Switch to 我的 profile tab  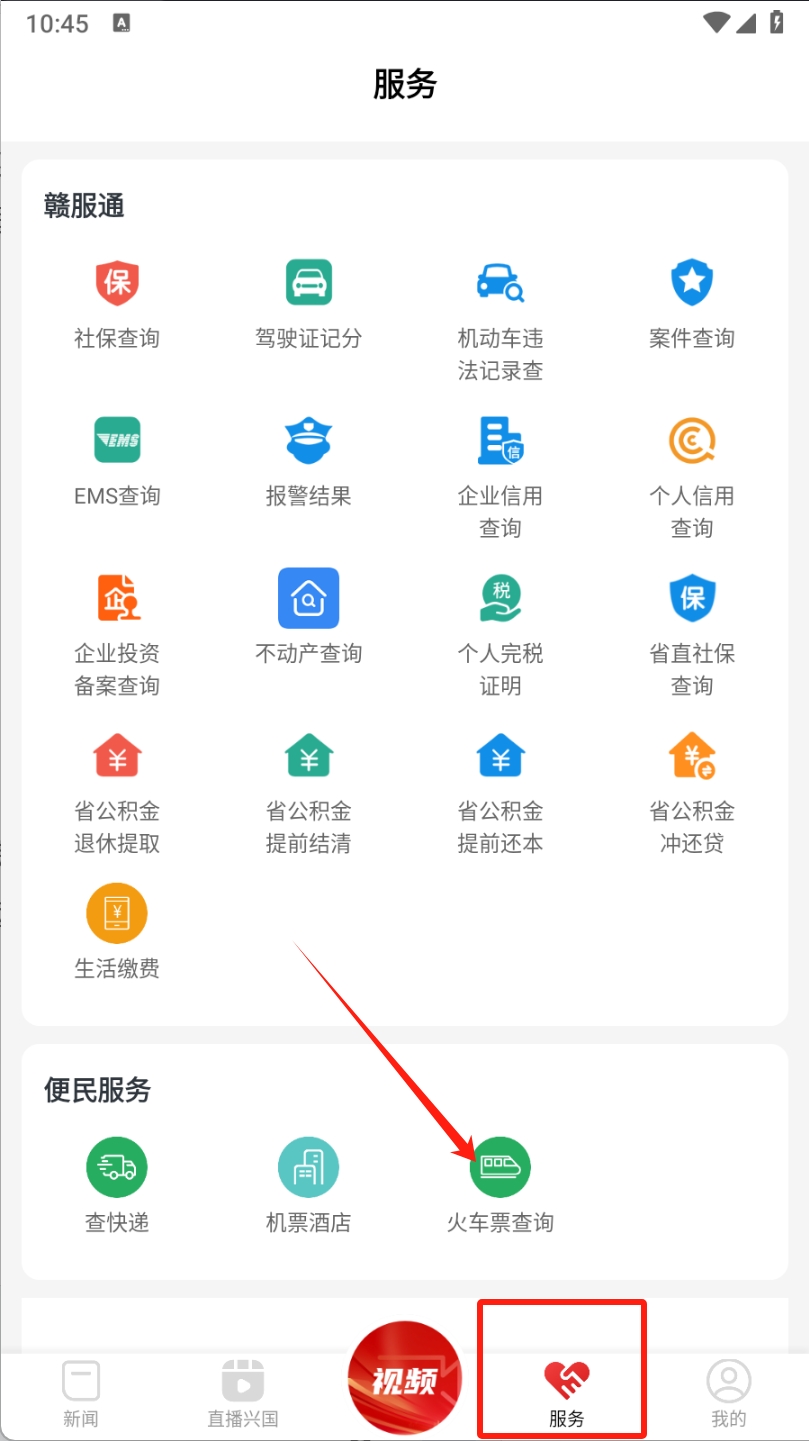728,1392
